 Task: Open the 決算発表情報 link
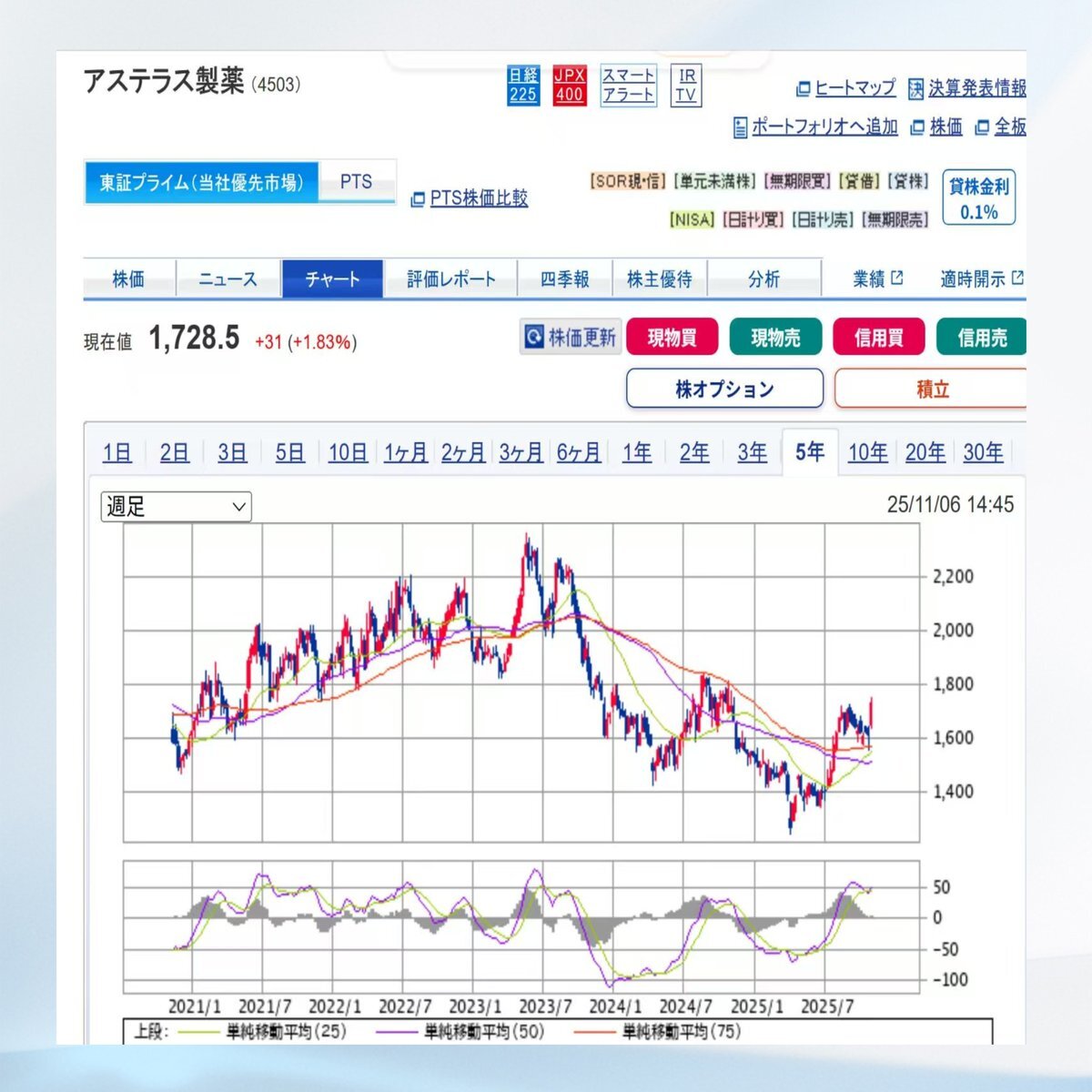(x=967, y=88)
